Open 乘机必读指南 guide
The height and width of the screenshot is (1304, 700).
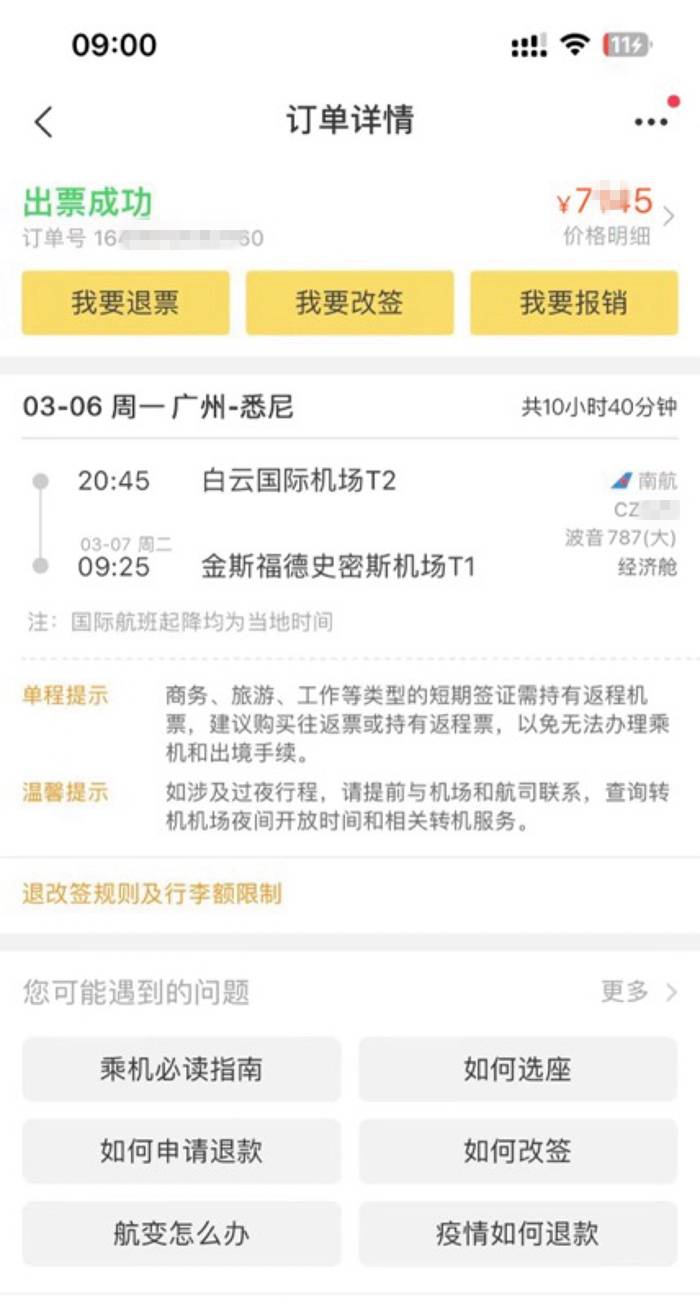click(x=181, y=1069)
